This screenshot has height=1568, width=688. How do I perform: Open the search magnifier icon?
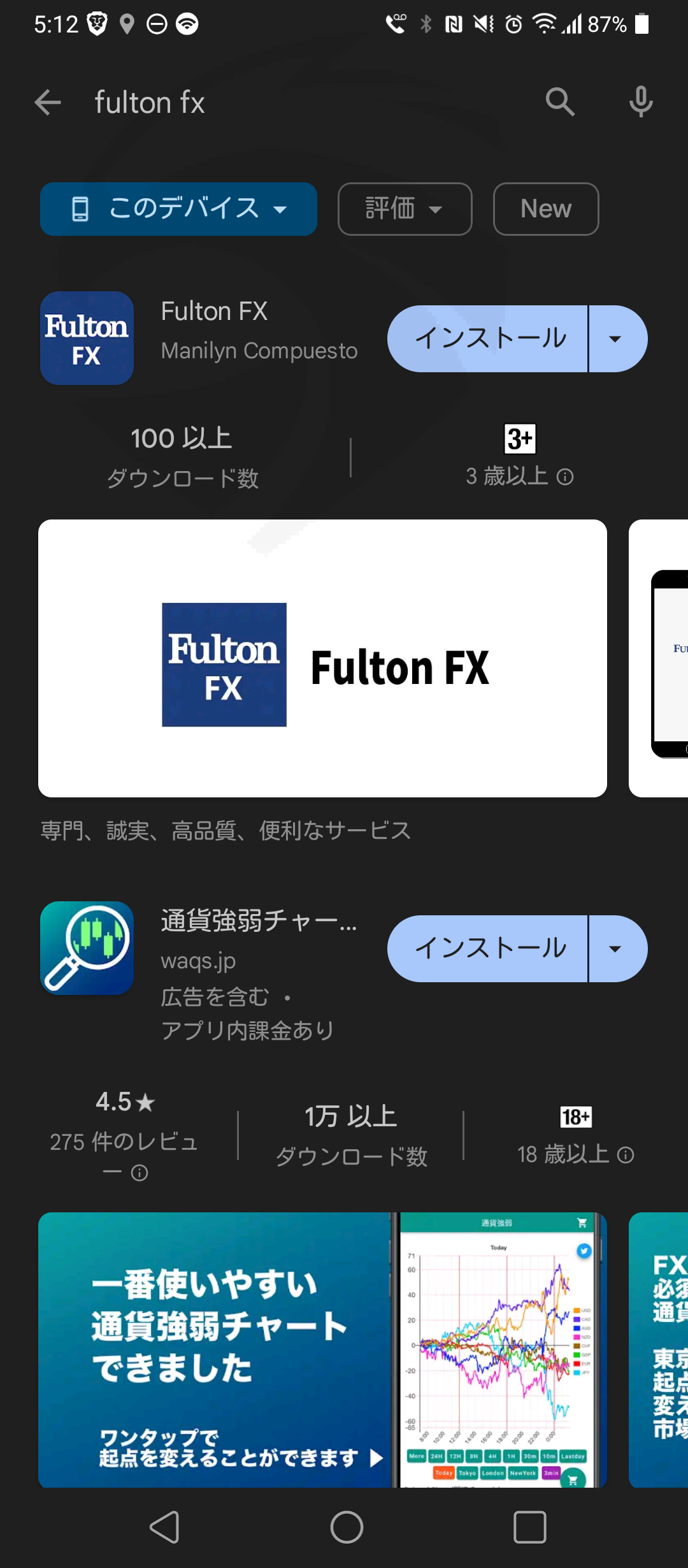560,102
